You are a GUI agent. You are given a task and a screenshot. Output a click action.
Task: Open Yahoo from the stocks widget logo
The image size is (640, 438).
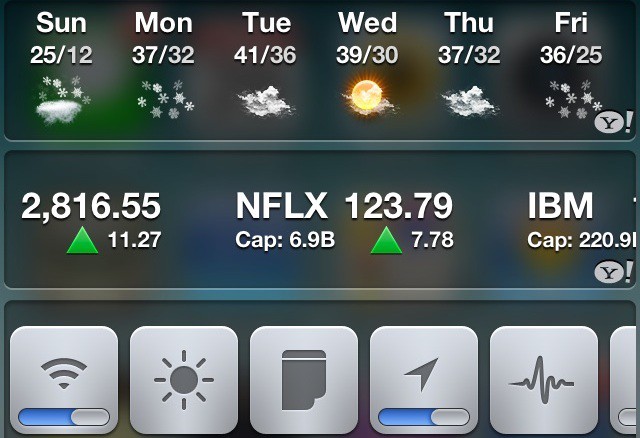point(613,271)
